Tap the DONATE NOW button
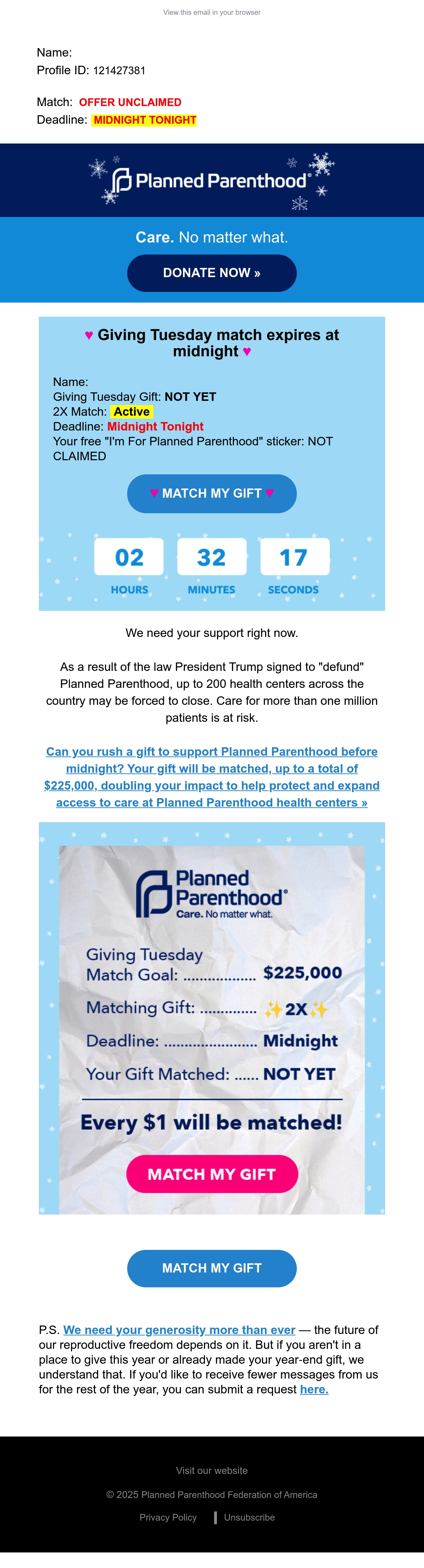The height and width of the screenshot is (1568, 424). (212, 273)
